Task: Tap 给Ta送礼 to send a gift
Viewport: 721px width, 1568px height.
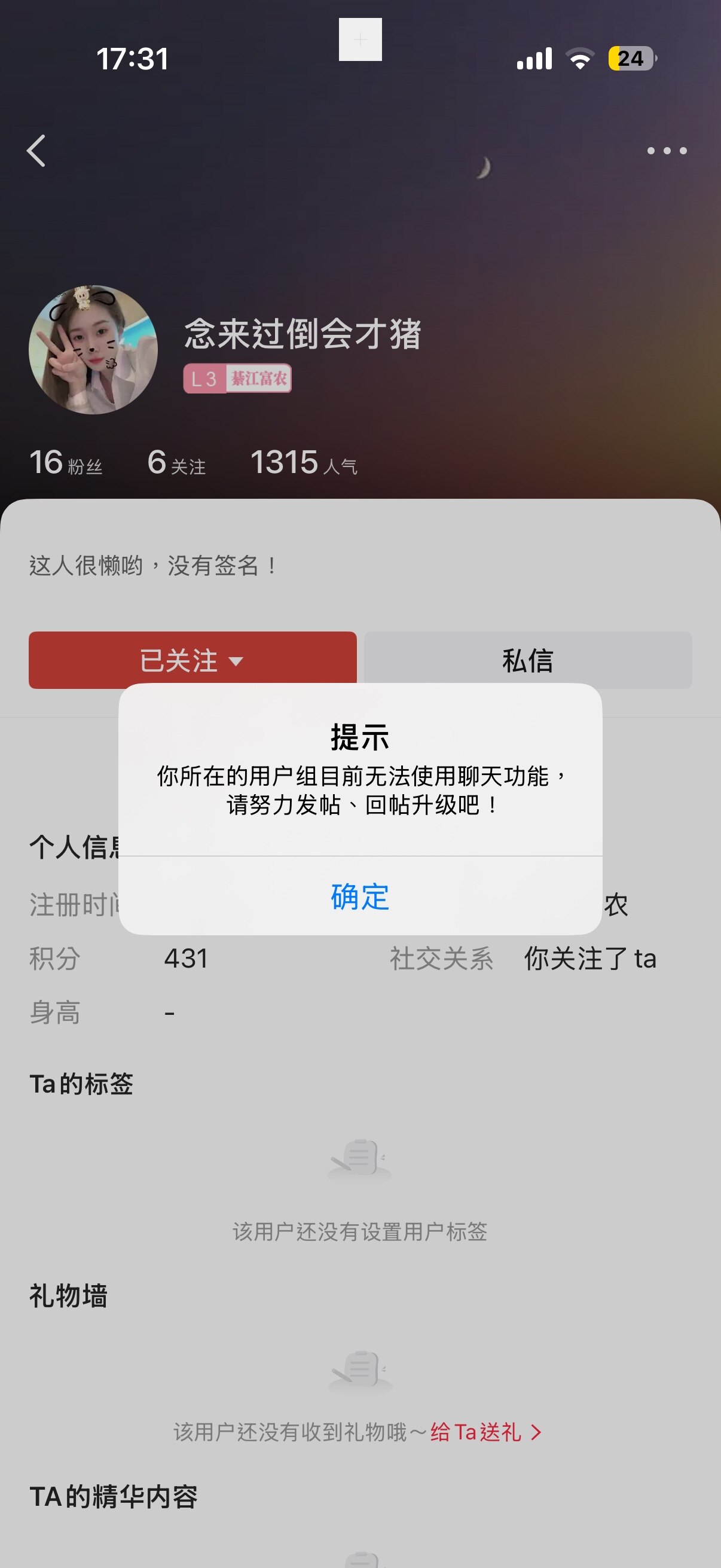Action: click(x=485, y=1432)
